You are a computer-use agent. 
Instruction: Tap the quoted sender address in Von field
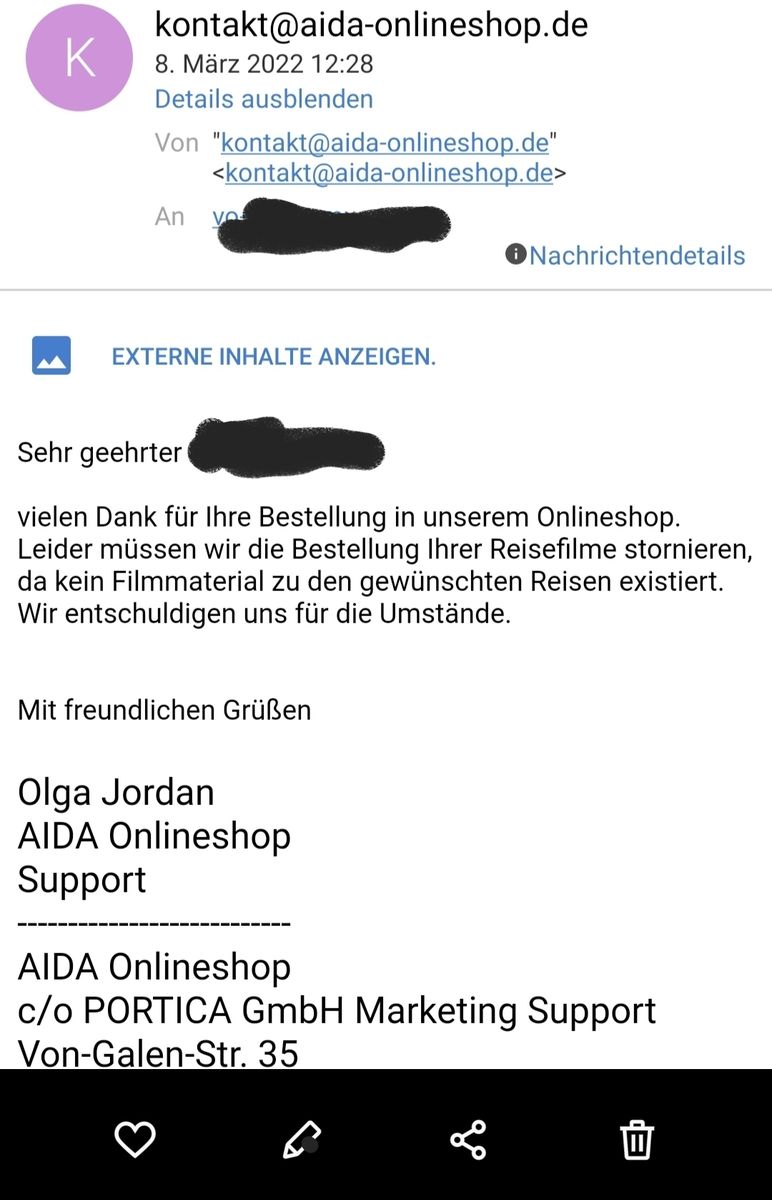(385, 143)
